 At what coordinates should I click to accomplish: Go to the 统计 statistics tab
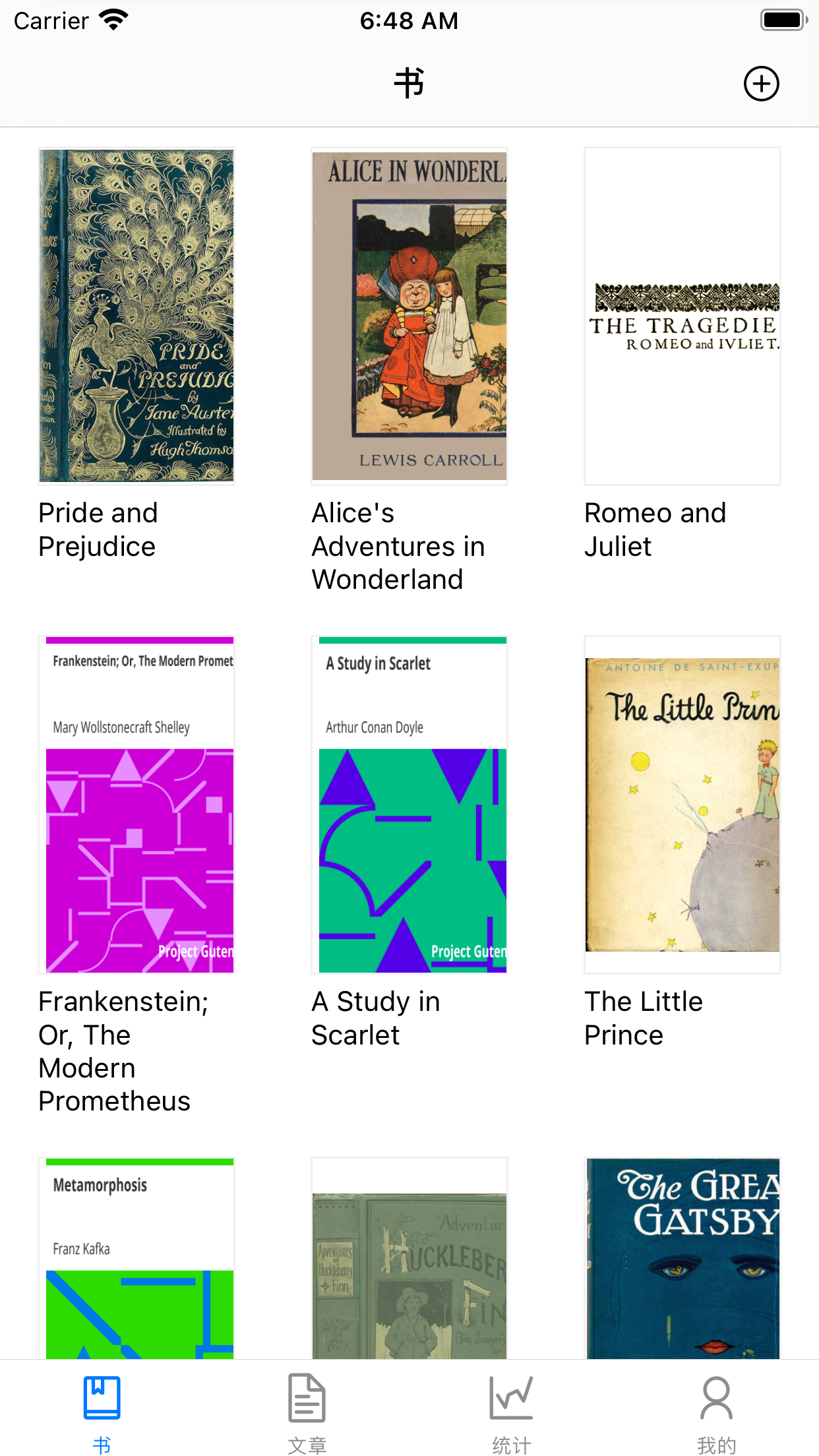click(511, 1412)
